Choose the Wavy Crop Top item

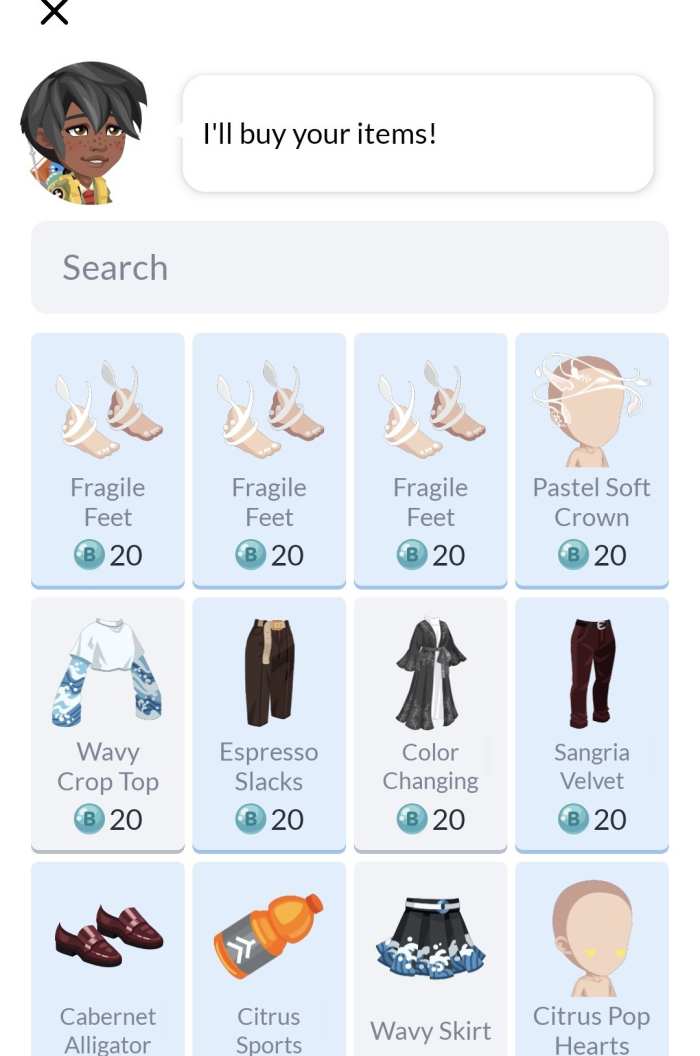tap(108, 723)
